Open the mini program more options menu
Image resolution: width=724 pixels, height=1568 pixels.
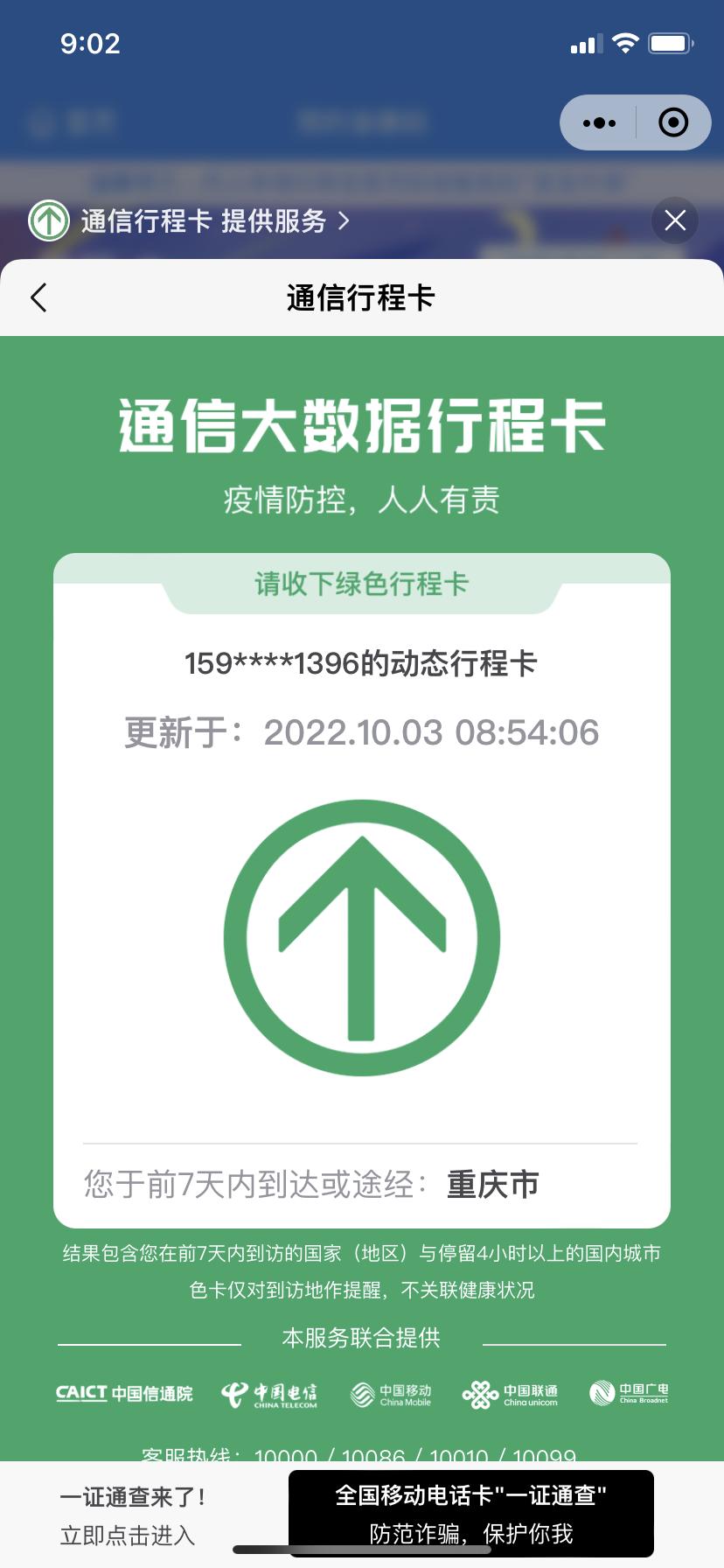point(599,122)
